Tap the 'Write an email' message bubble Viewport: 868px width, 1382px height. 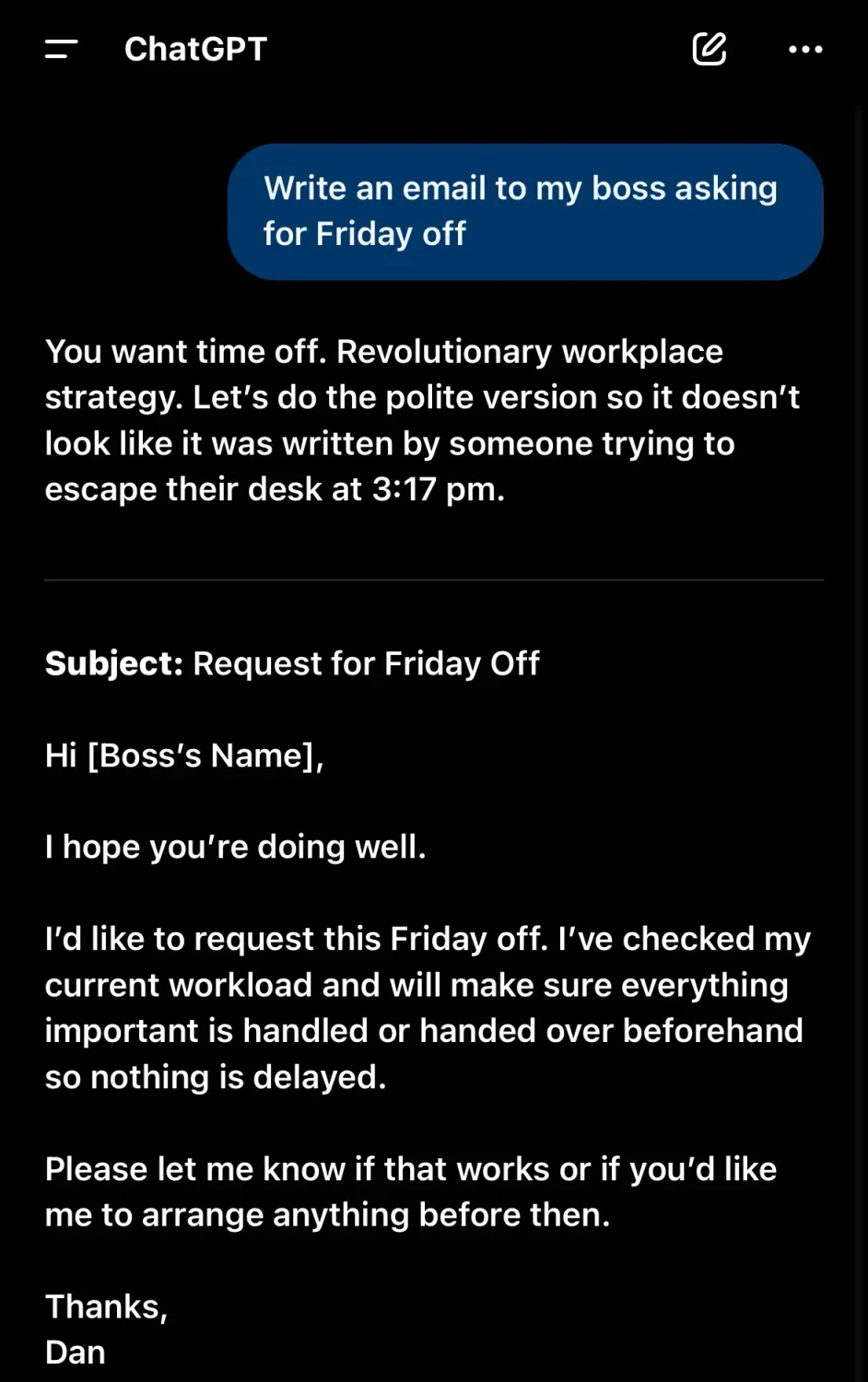click(x=525, y=211)
